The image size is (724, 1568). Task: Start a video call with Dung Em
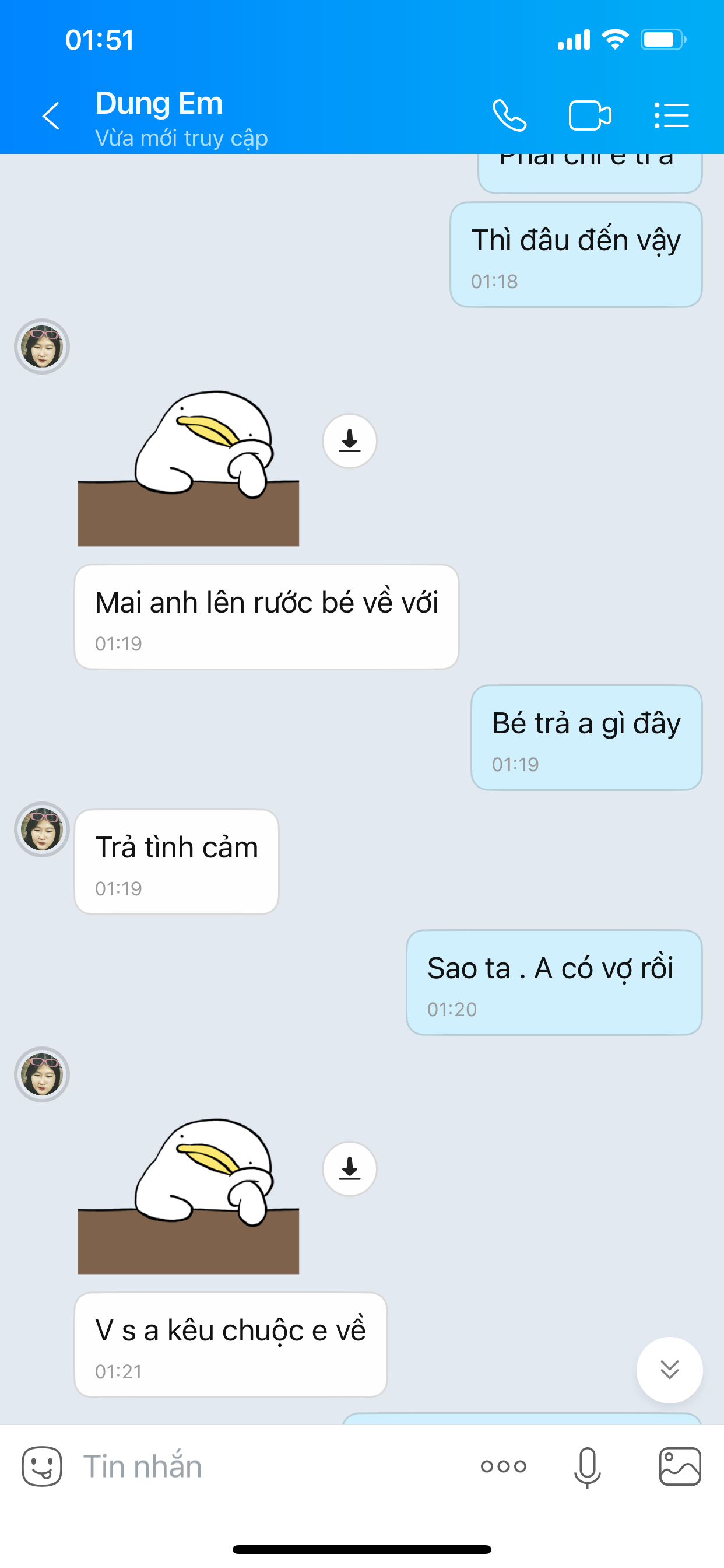pos(589,116)
